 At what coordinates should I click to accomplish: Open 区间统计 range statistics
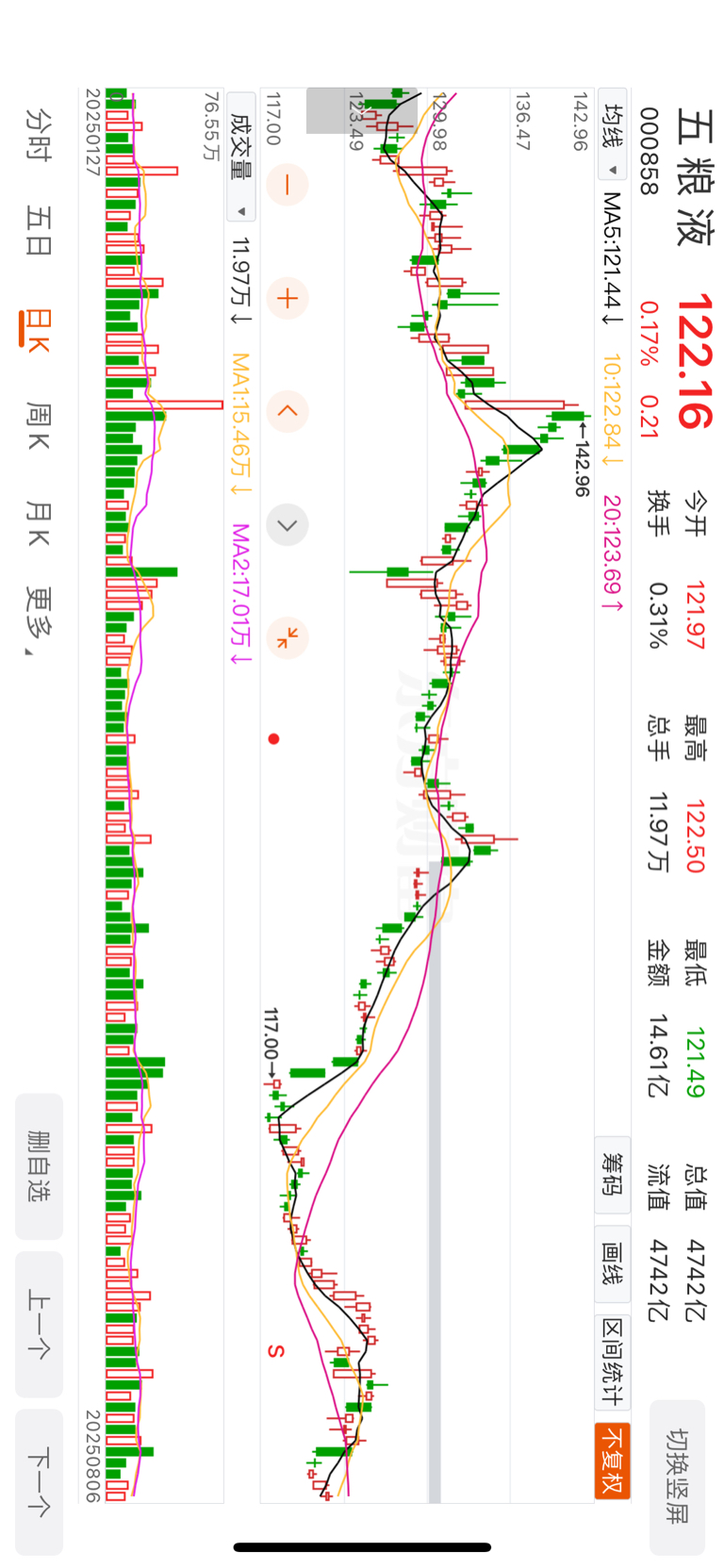point(613,1362)
